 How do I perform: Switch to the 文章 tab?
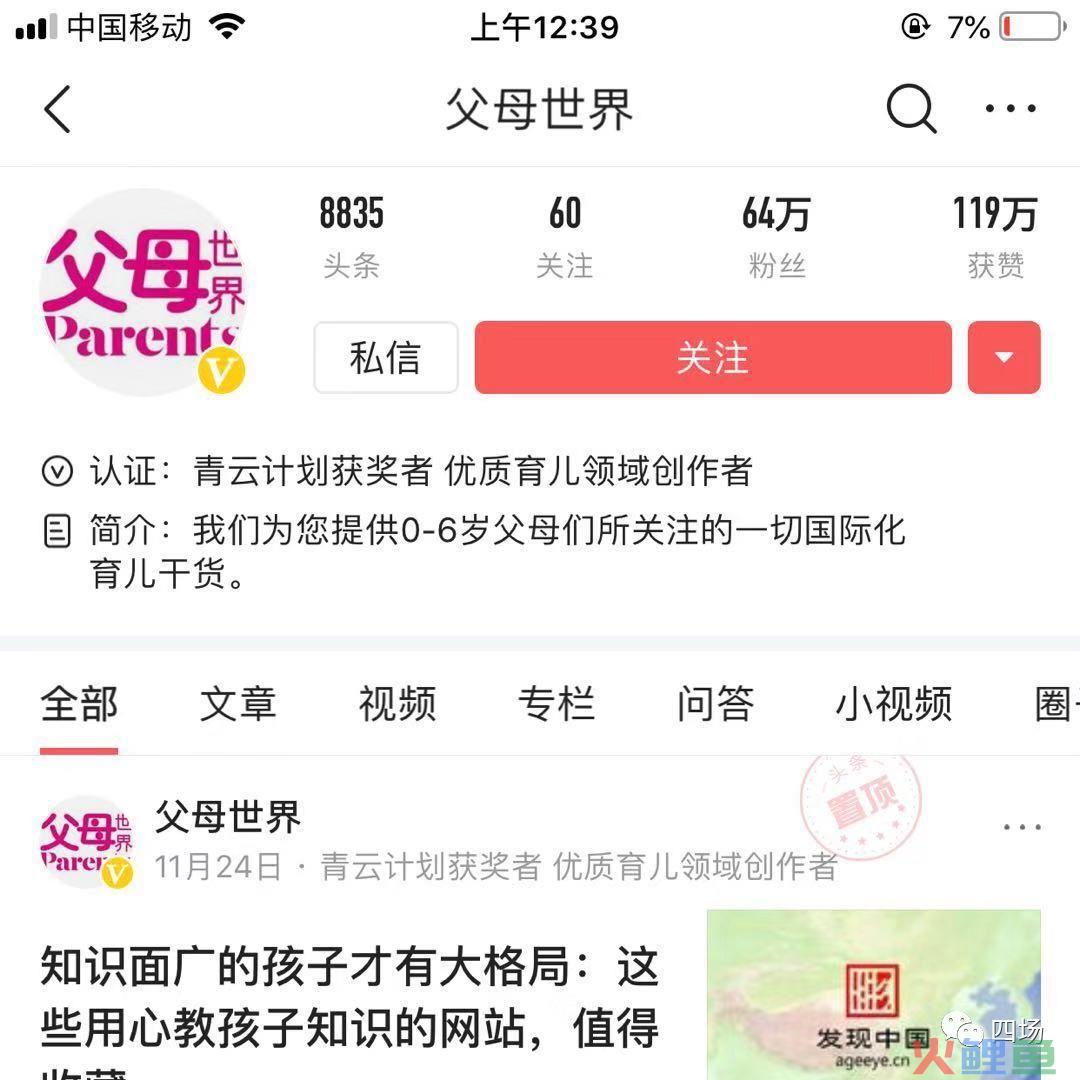coord(238,705)
